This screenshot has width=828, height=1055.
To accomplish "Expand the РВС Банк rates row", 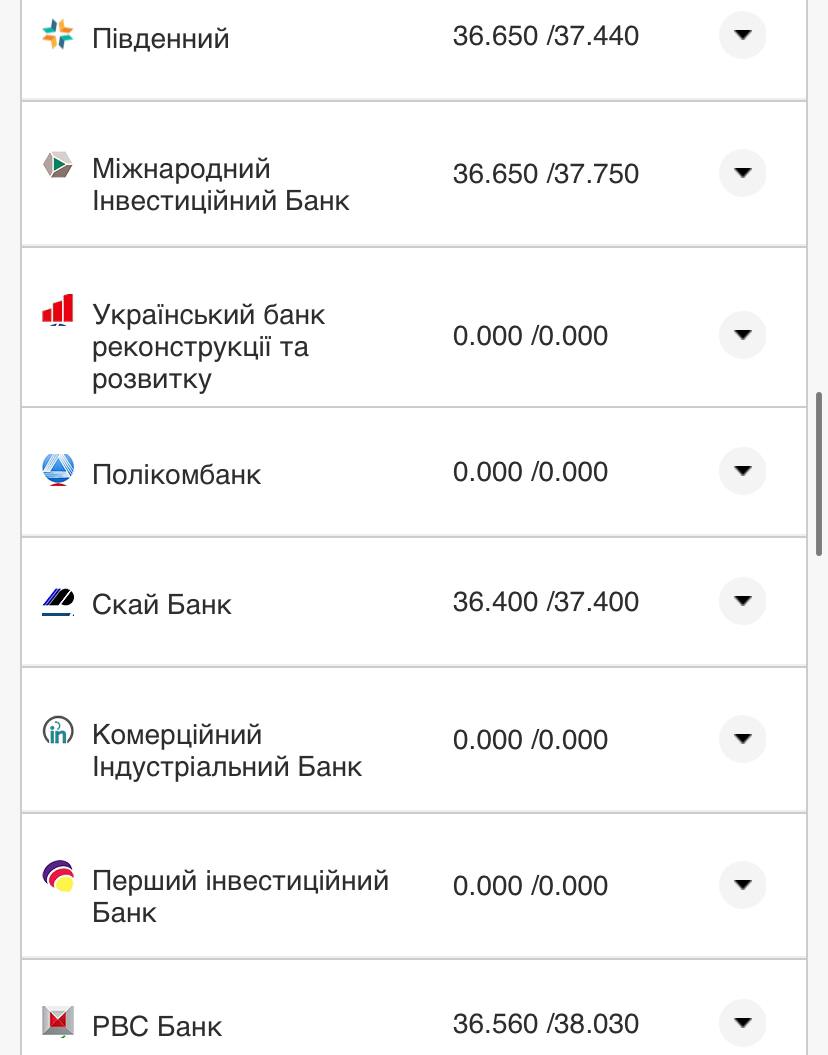I will (x=742, y=1022).
